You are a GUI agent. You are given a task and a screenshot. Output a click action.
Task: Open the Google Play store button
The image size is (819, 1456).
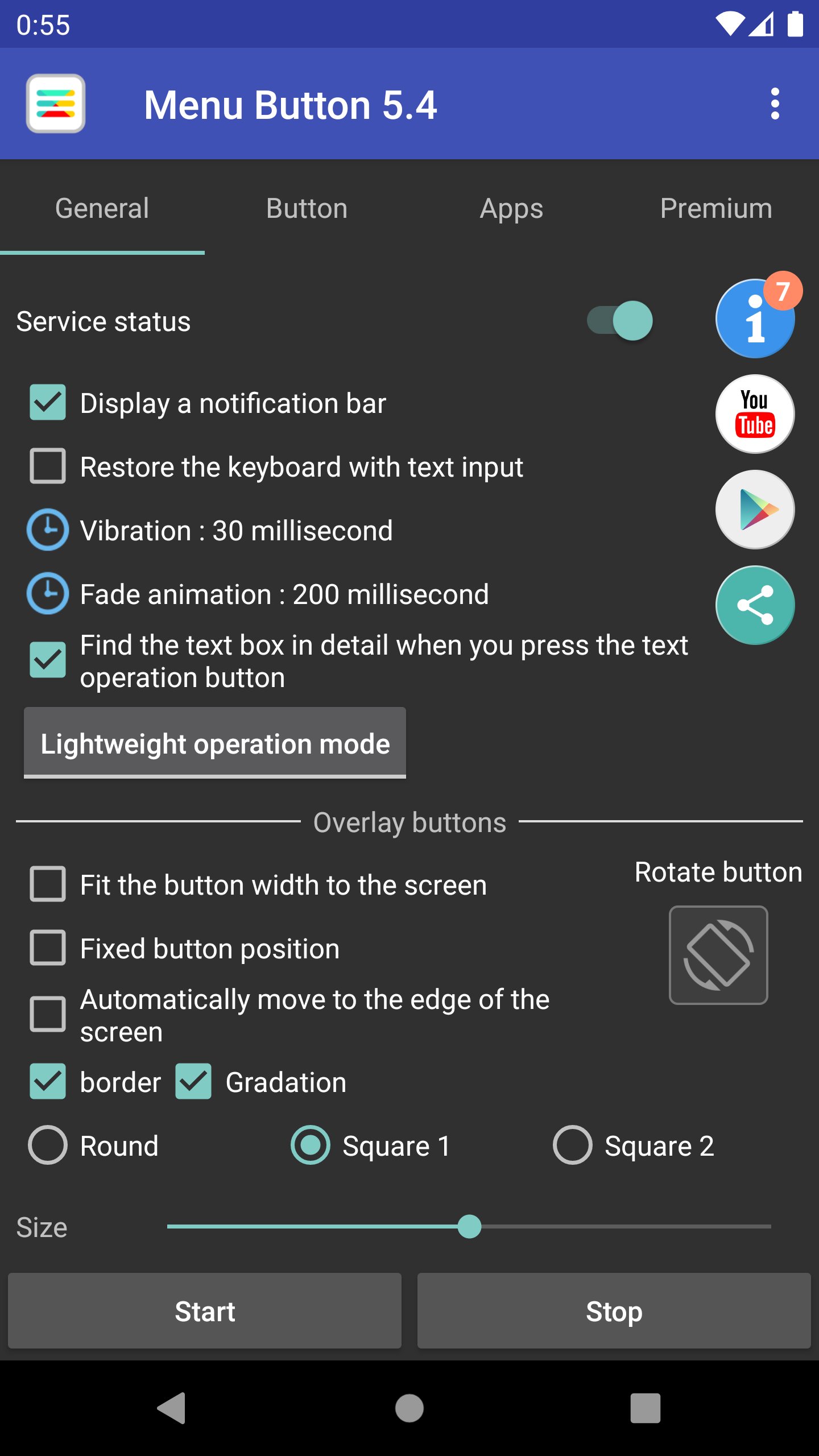coord(755,510)
